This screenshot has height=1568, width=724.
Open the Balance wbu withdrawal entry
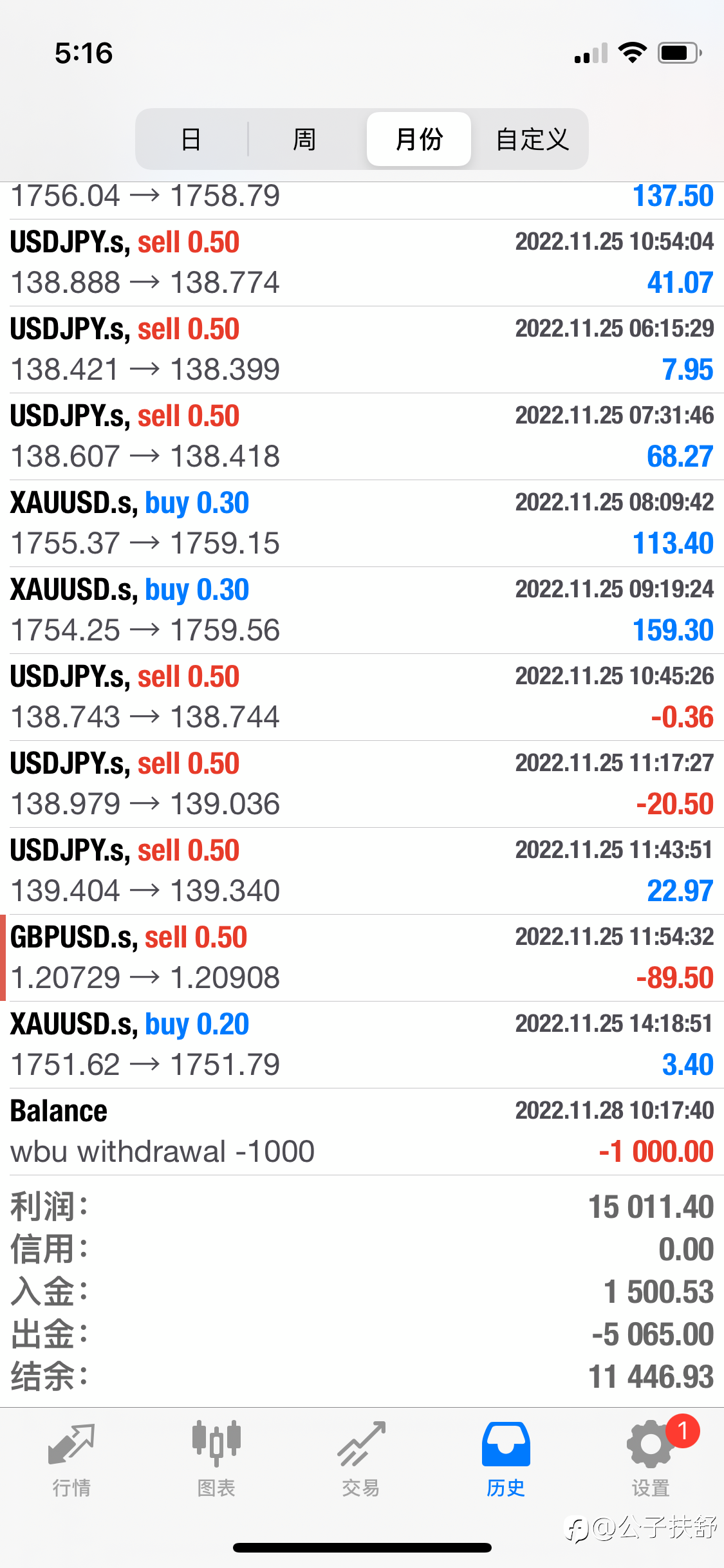pyautogui.click(x=362, y=1132)
